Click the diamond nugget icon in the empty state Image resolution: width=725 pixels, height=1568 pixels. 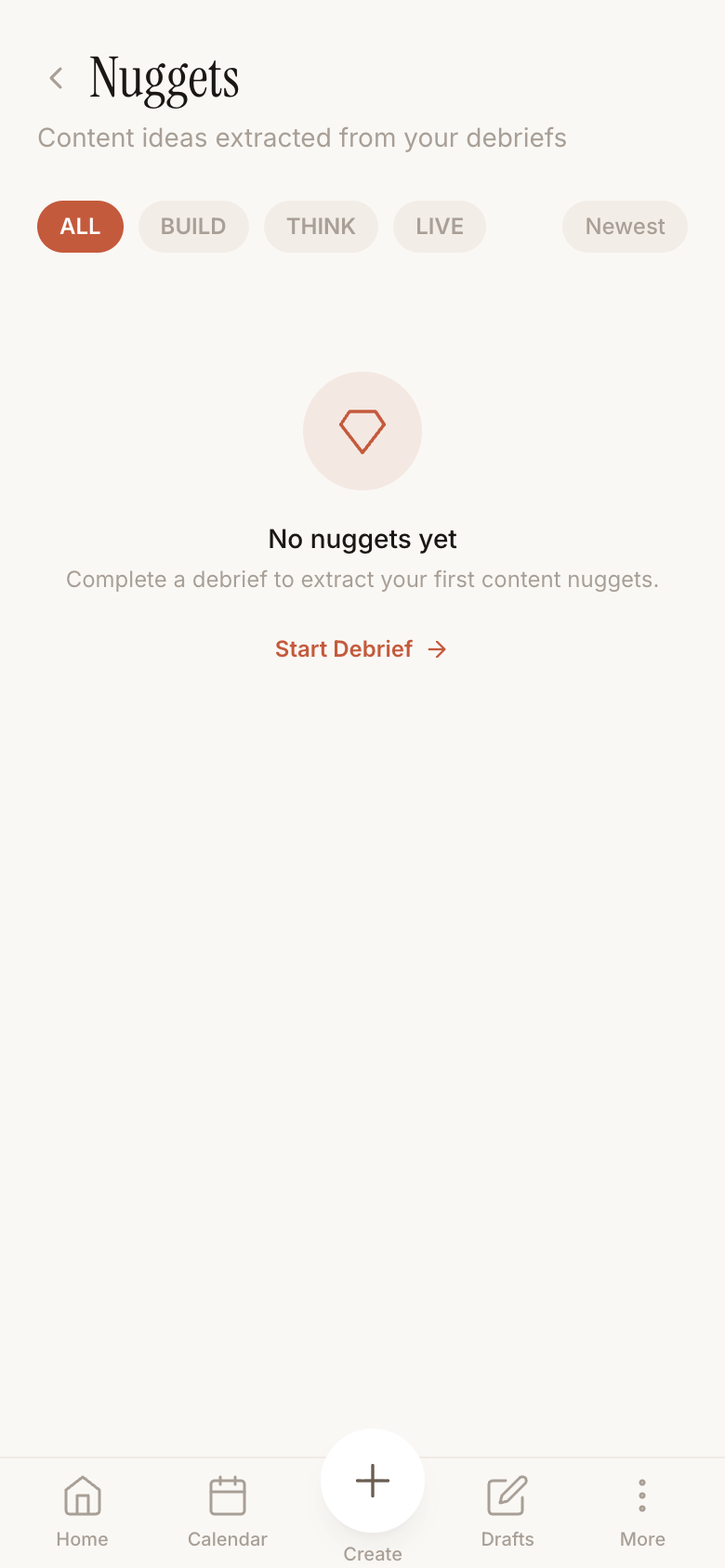click(x=362, y=430)
